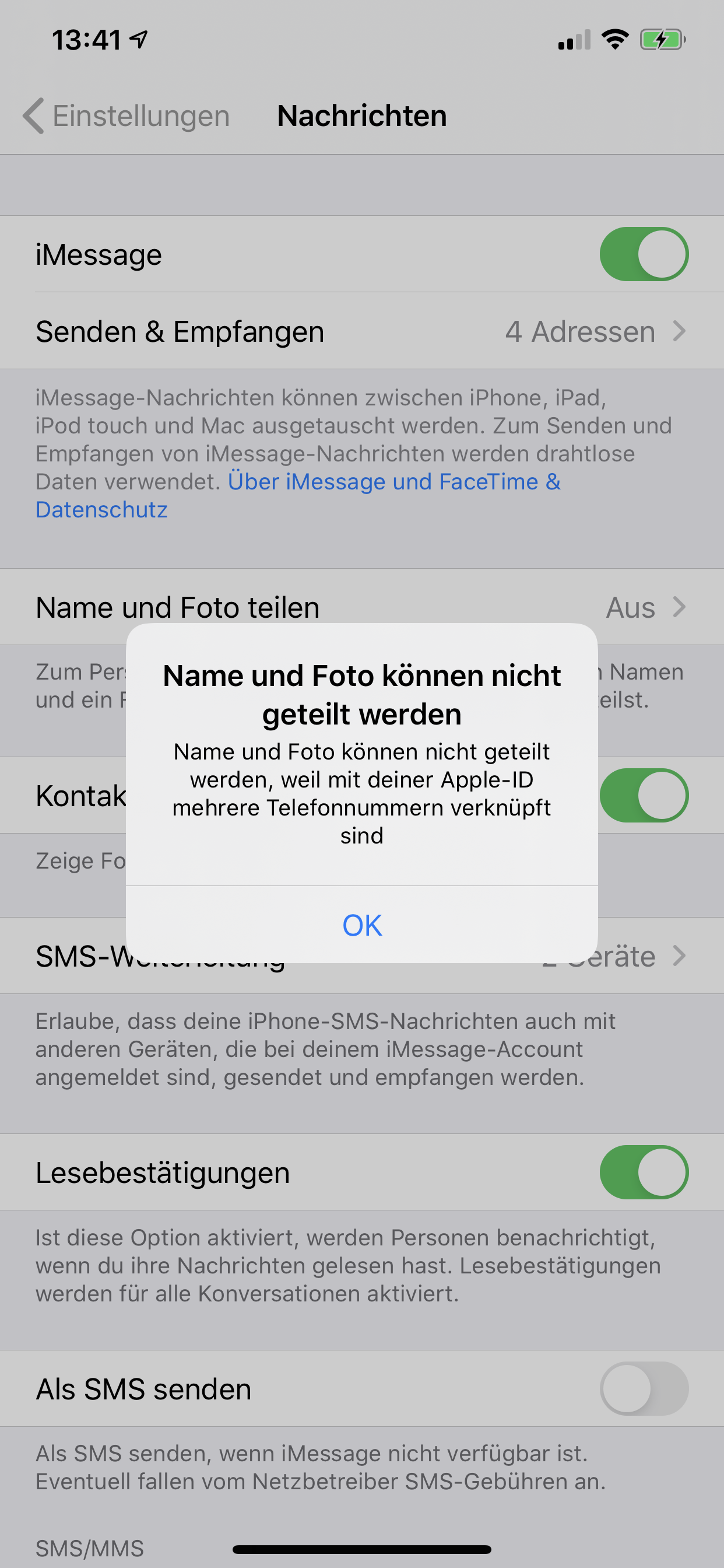Open Über iMessage und FaceTime & Datenschutz link

click(x=298, y=495)
